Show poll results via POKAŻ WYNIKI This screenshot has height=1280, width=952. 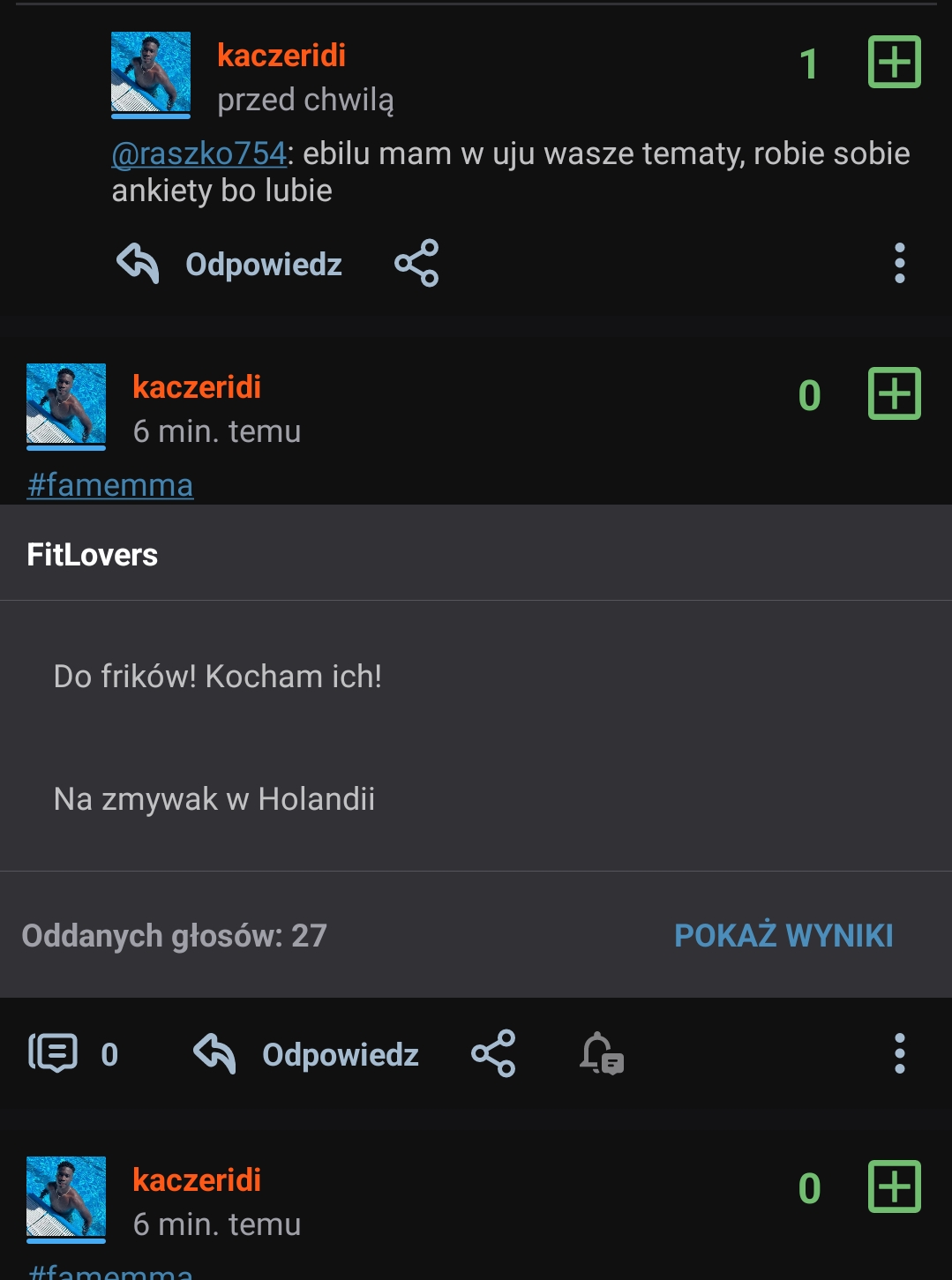tap(783, 935)
